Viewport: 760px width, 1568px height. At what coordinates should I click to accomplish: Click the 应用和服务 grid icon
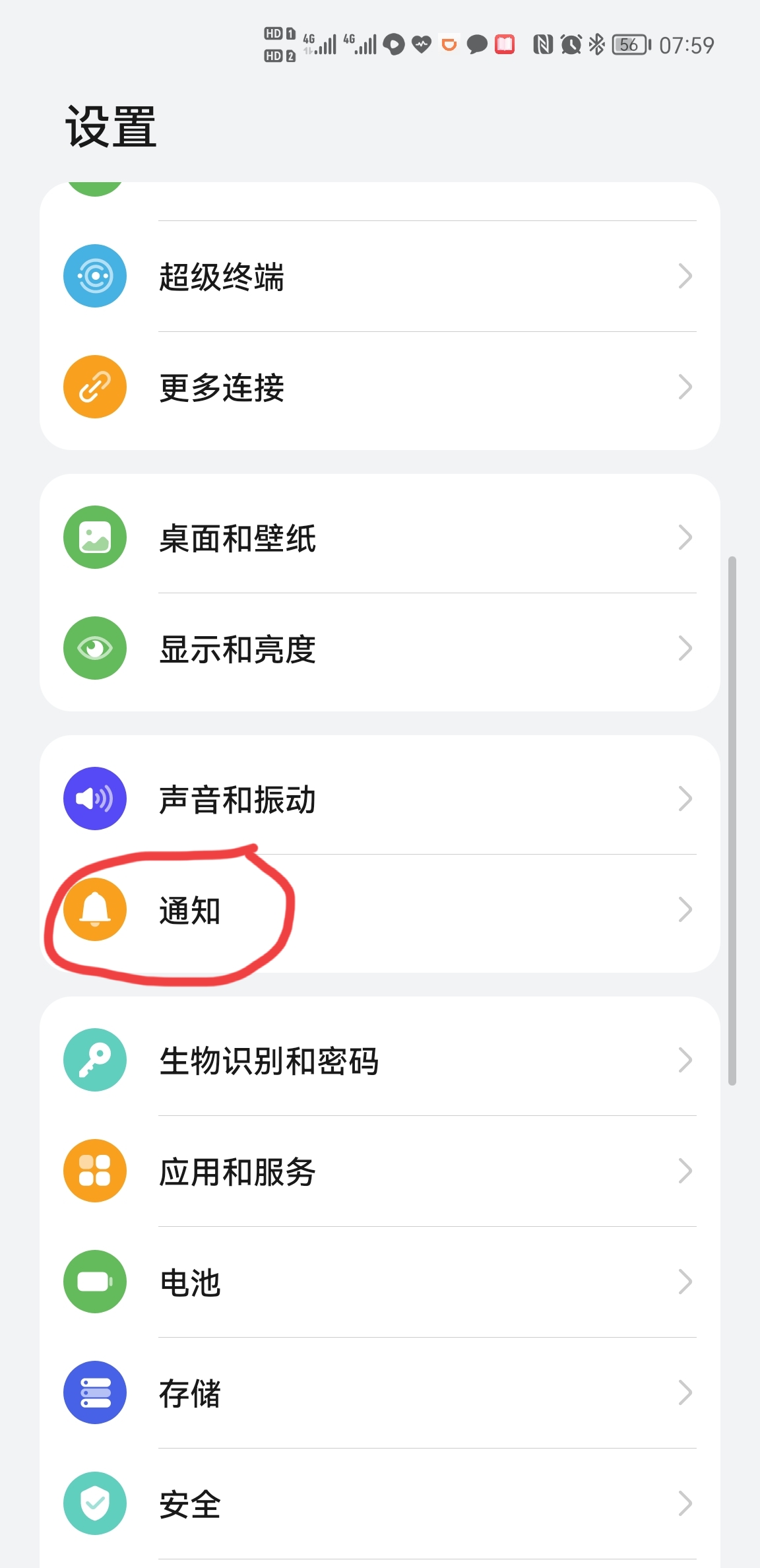tap(94, 1170)
